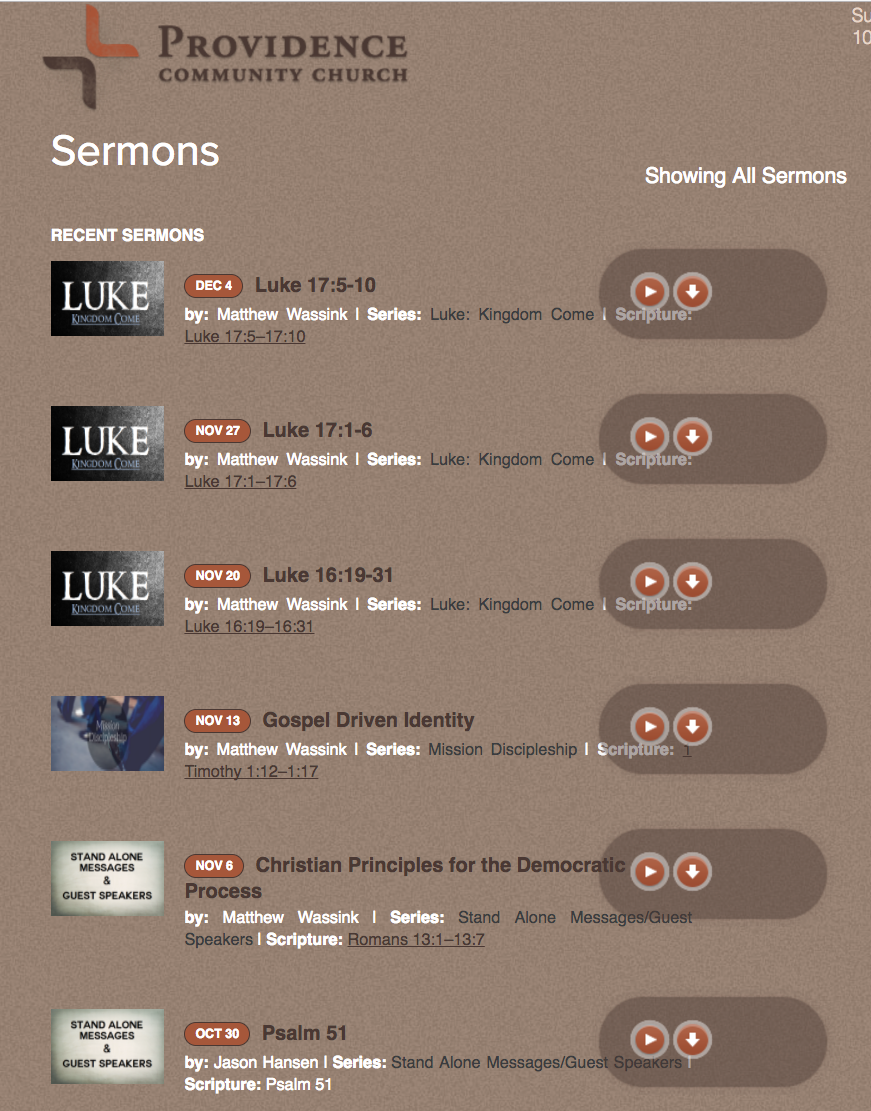Play the Psalm 51 sermon
The height and width of the screenshot is (1111, 871).
(649, 1039)
